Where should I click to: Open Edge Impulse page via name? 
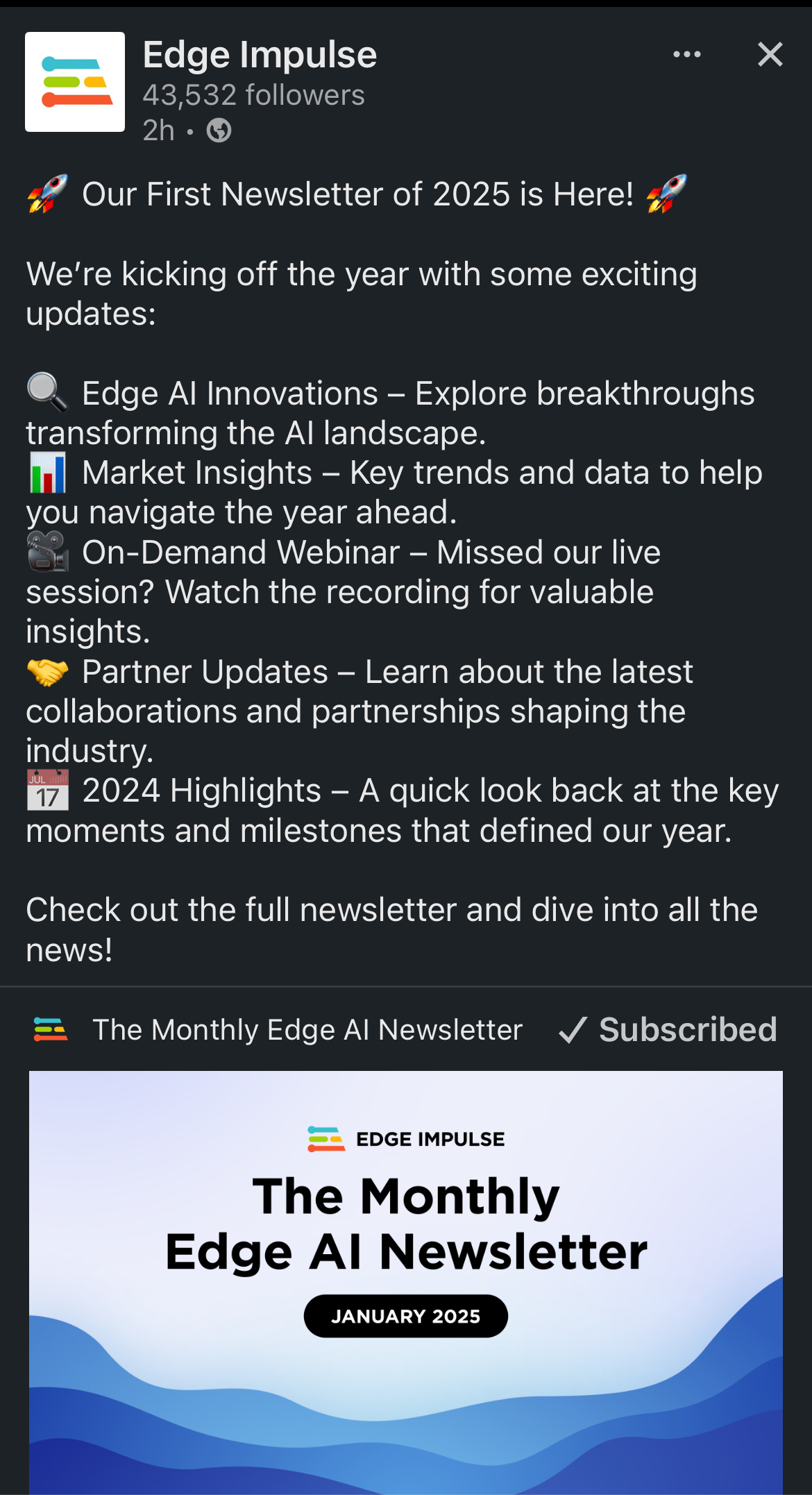pos(260,55)
